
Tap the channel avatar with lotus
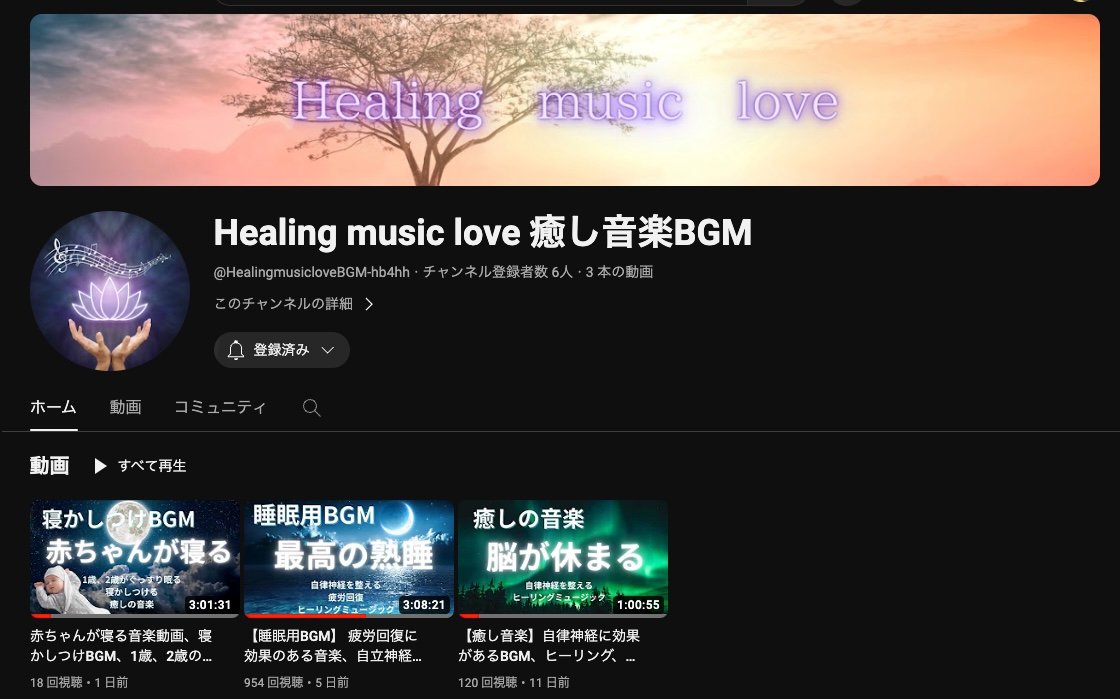tap(110, 291)
